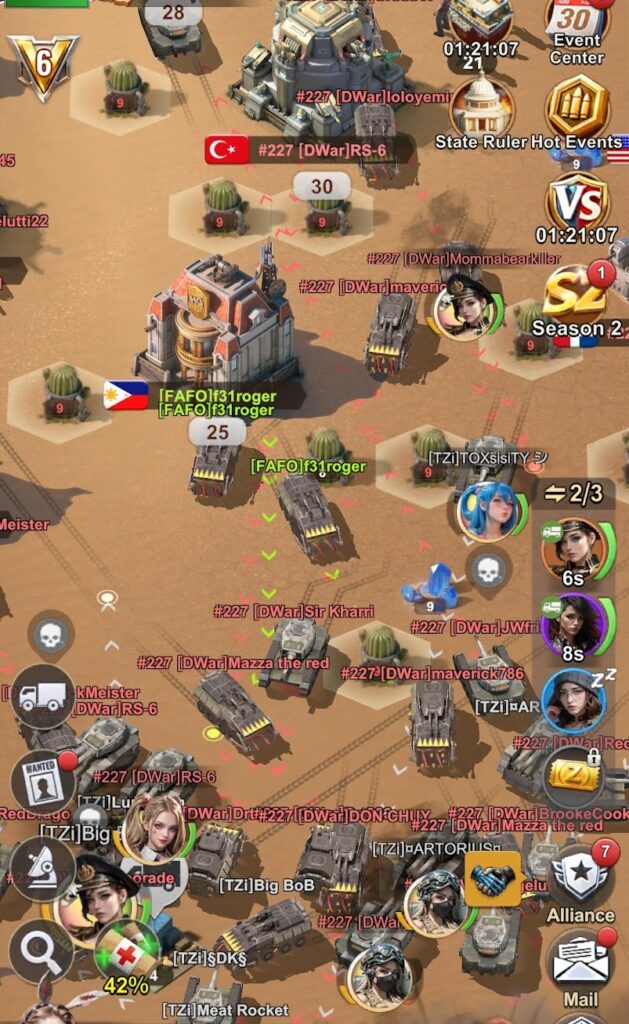Select the marching hero showing 8s
629x1024 pixels.
[573, 625]
